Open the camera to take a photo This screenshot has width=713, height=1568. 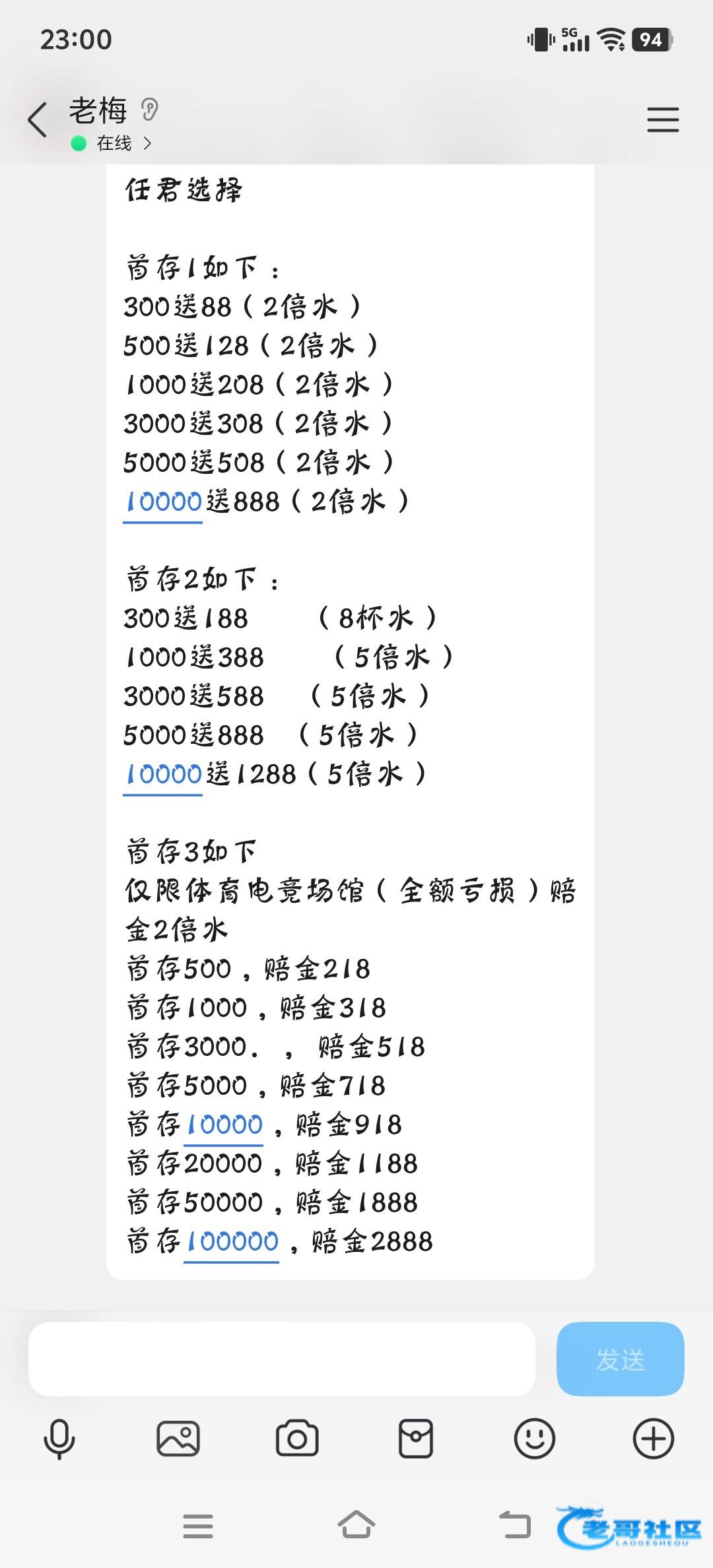[x=297, y=1439]
